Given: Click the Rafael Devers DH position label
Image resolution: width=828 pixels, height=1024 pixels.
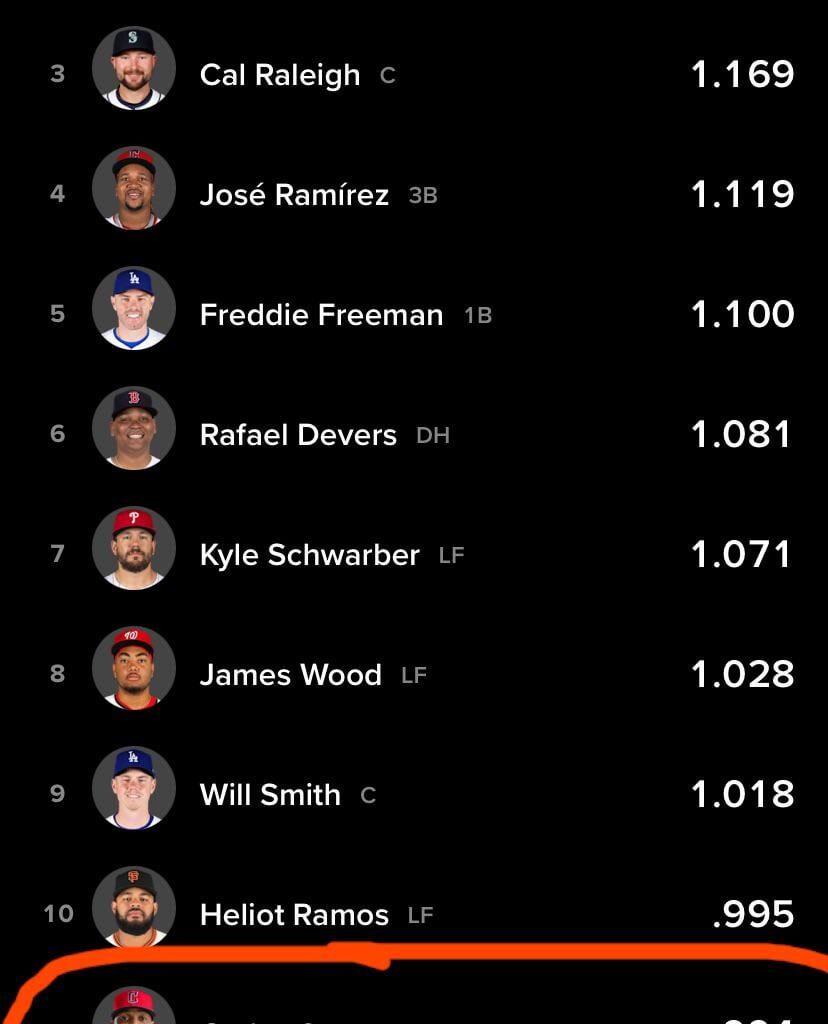Looking at the screenshot, I should click(434, 435).
